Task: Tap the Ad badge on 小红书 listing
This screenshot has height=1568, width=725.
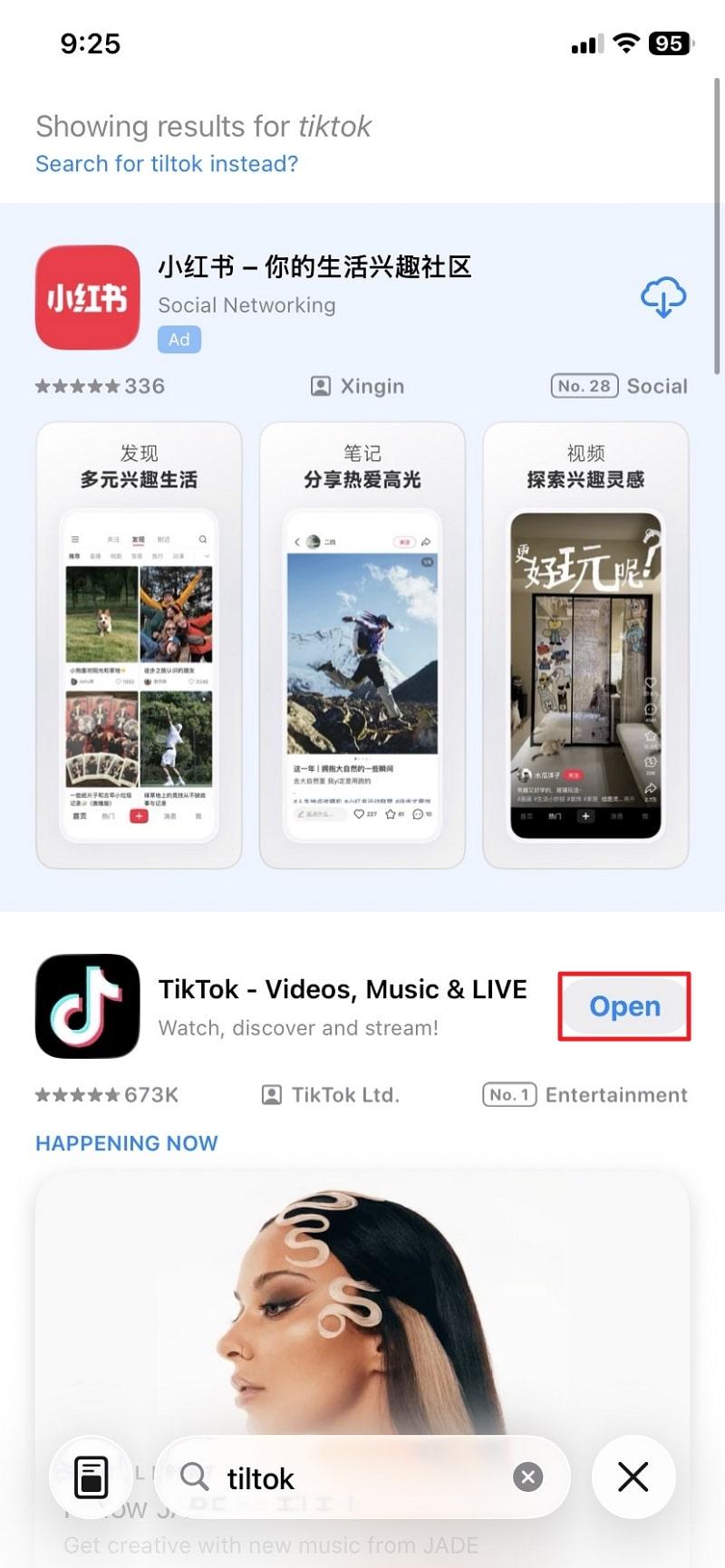Action: pos(179,339)
